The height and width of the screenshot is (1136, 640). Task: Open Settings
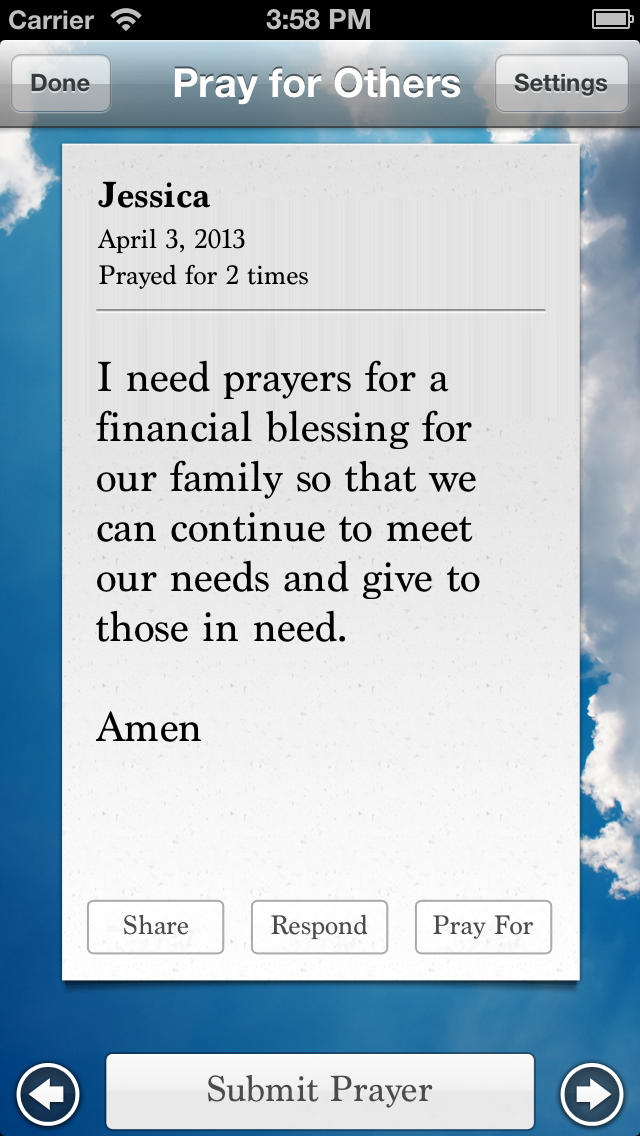pyautogui.click(x=561, y=83)
